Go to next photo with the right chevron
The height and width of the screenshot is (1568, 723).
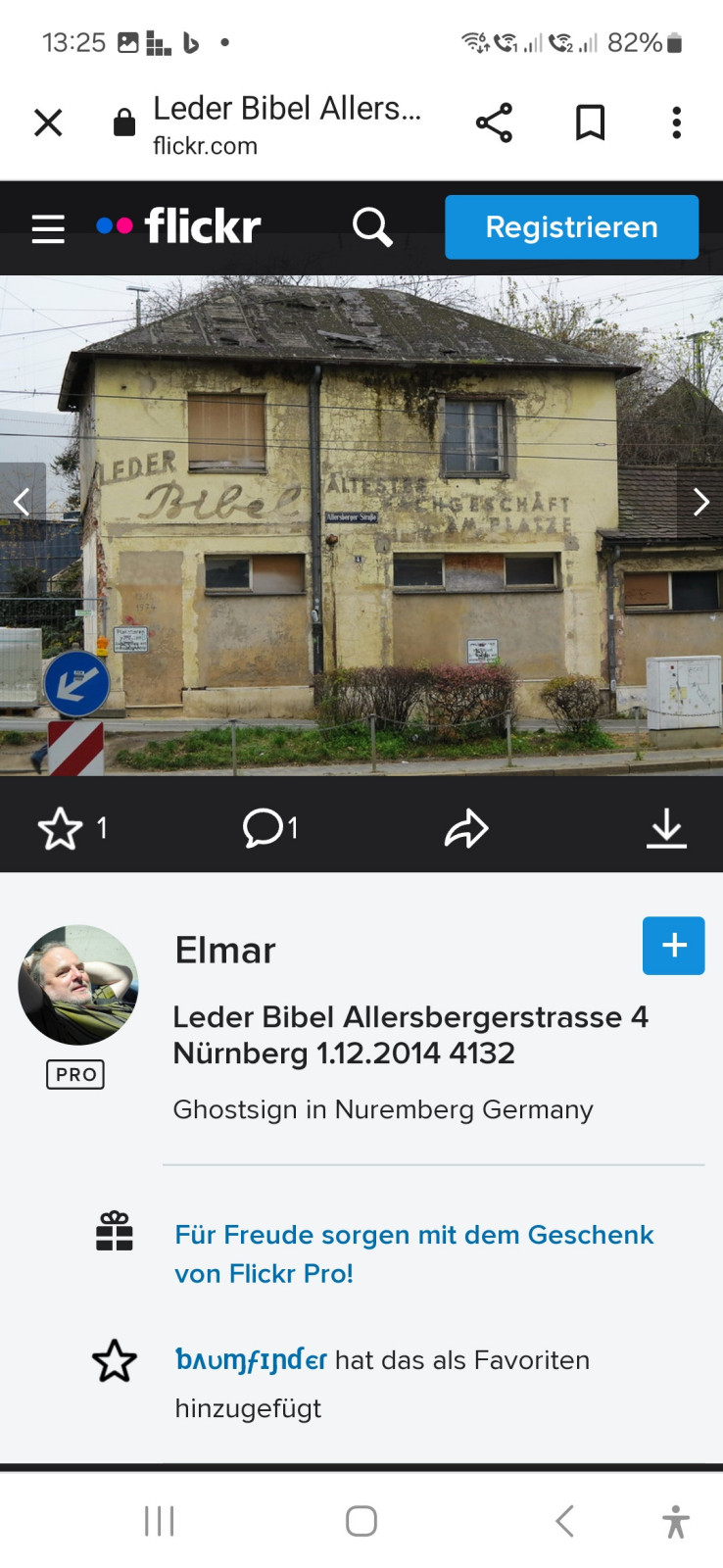701,502
